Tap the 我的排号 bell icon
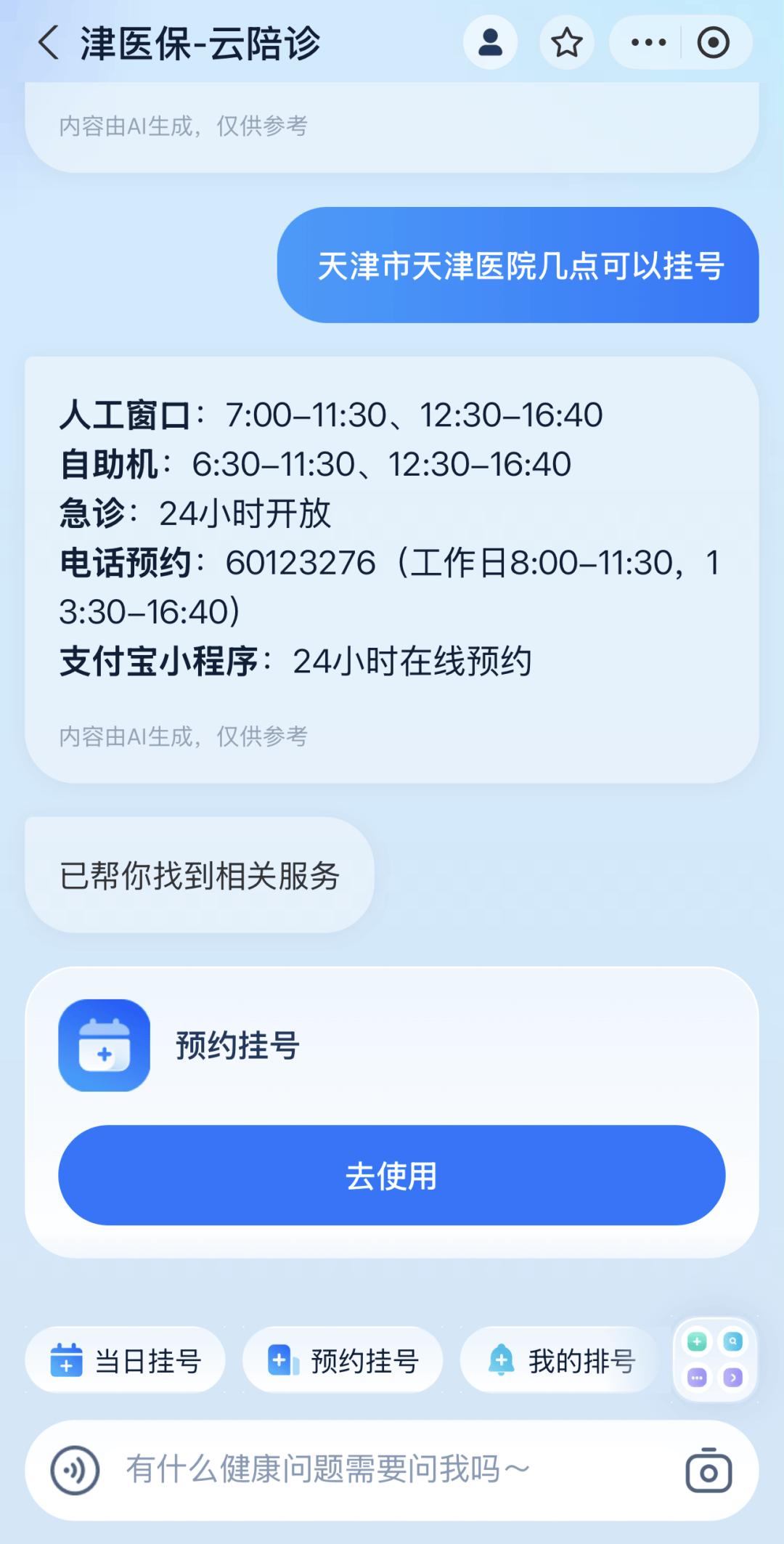 pyautogui.click(x=502, y=1360)
